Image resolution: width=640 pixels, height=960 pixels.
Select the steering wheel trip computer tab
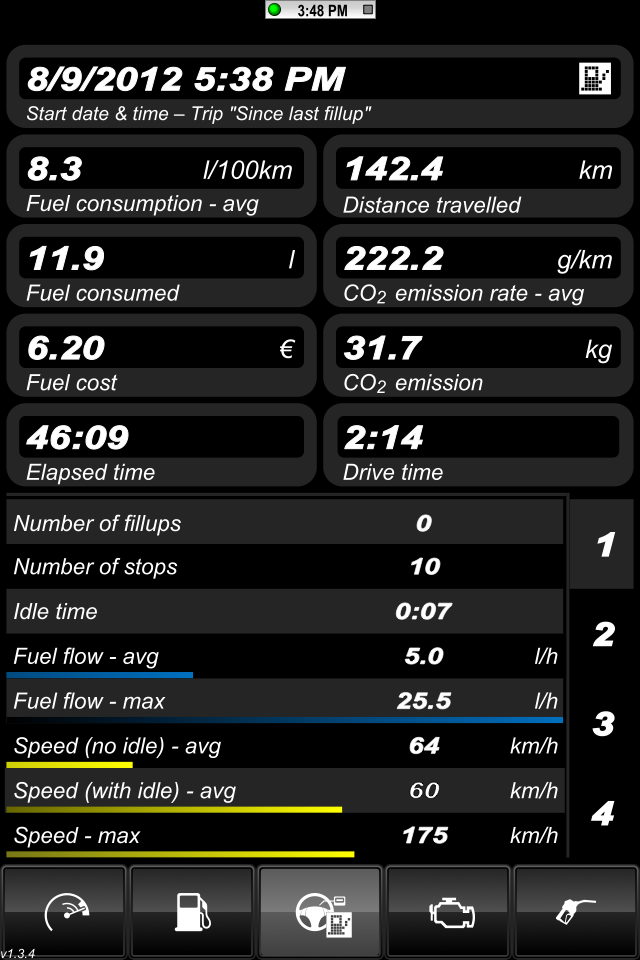[x=320, y=912]
